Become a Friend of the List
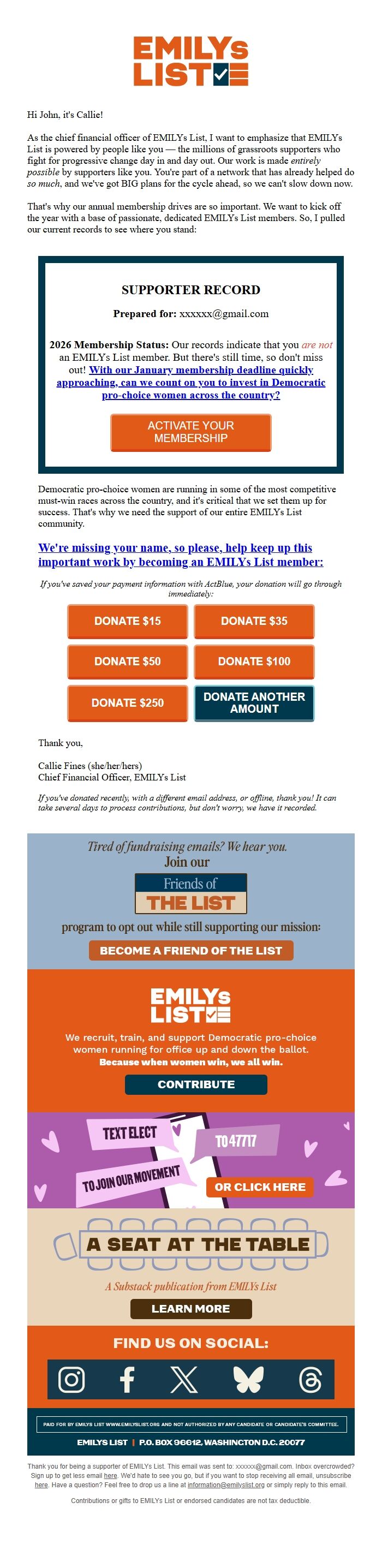Screen dimensions: 382x1568 click(190, 950)
